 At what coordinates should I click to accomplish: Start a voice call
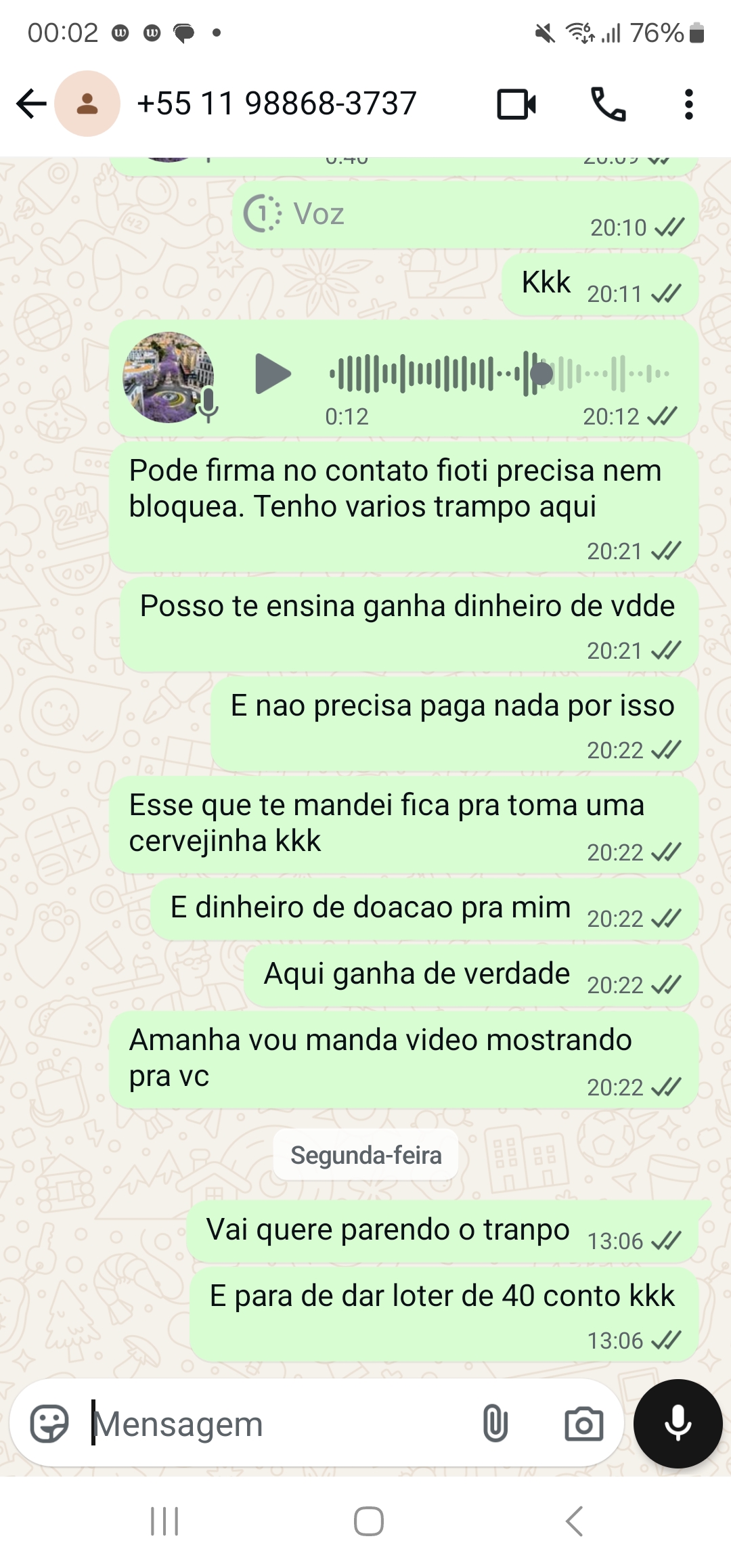click(608, 104)
